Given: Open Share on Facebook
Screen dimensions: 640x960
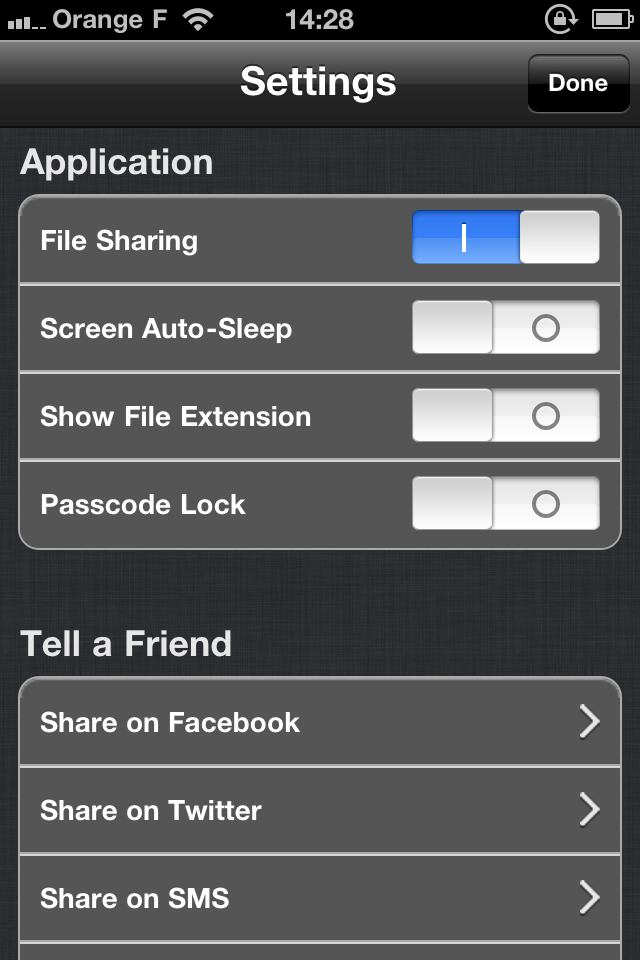Looking at the screenshot, I should pos(320,722).
